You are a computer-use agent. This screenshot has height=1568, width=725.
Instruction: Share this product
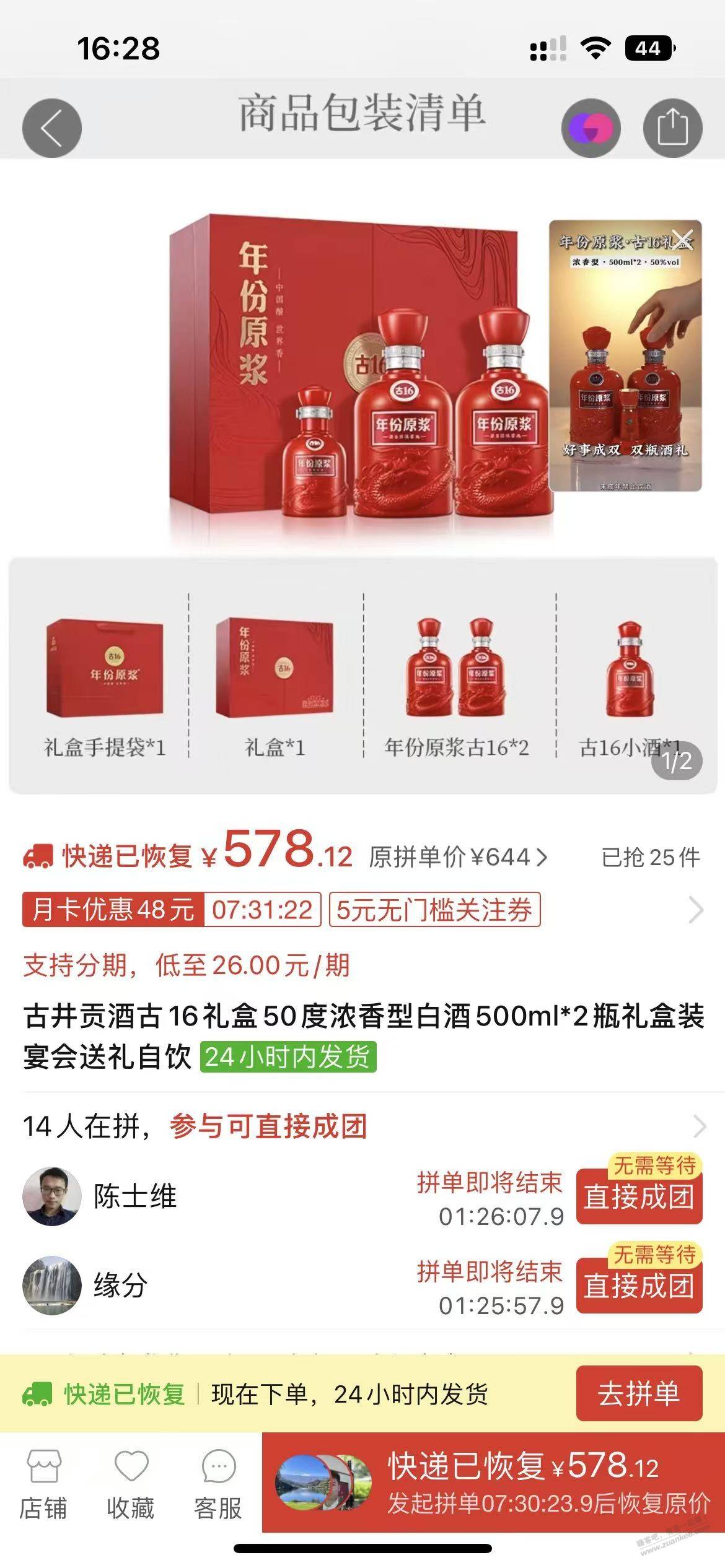tap(672, 128)
